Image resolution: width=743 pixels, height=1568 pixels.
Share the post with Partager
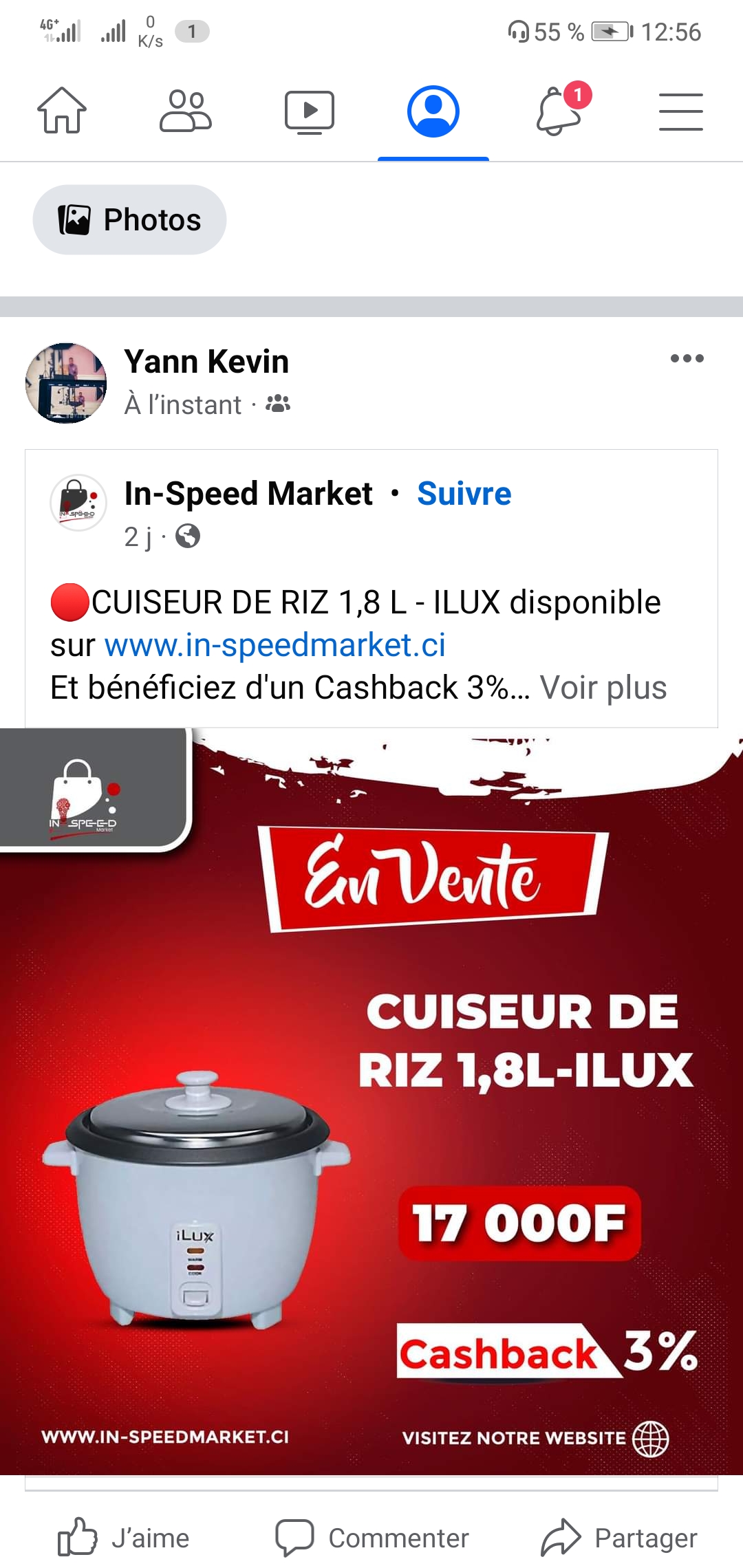coord(619,1538)
